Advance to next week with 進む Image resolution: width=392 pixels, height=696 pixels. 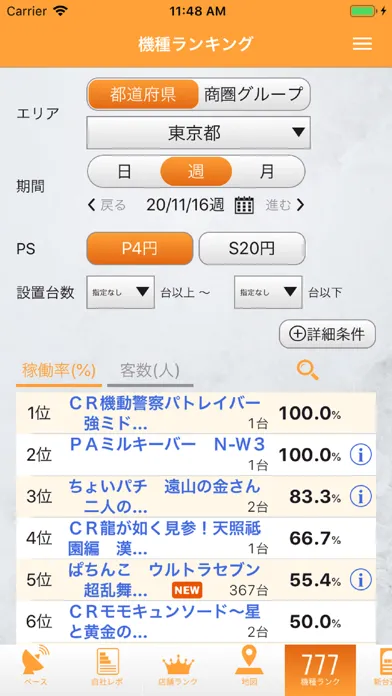pyautogui.click(x=285, y=205)
